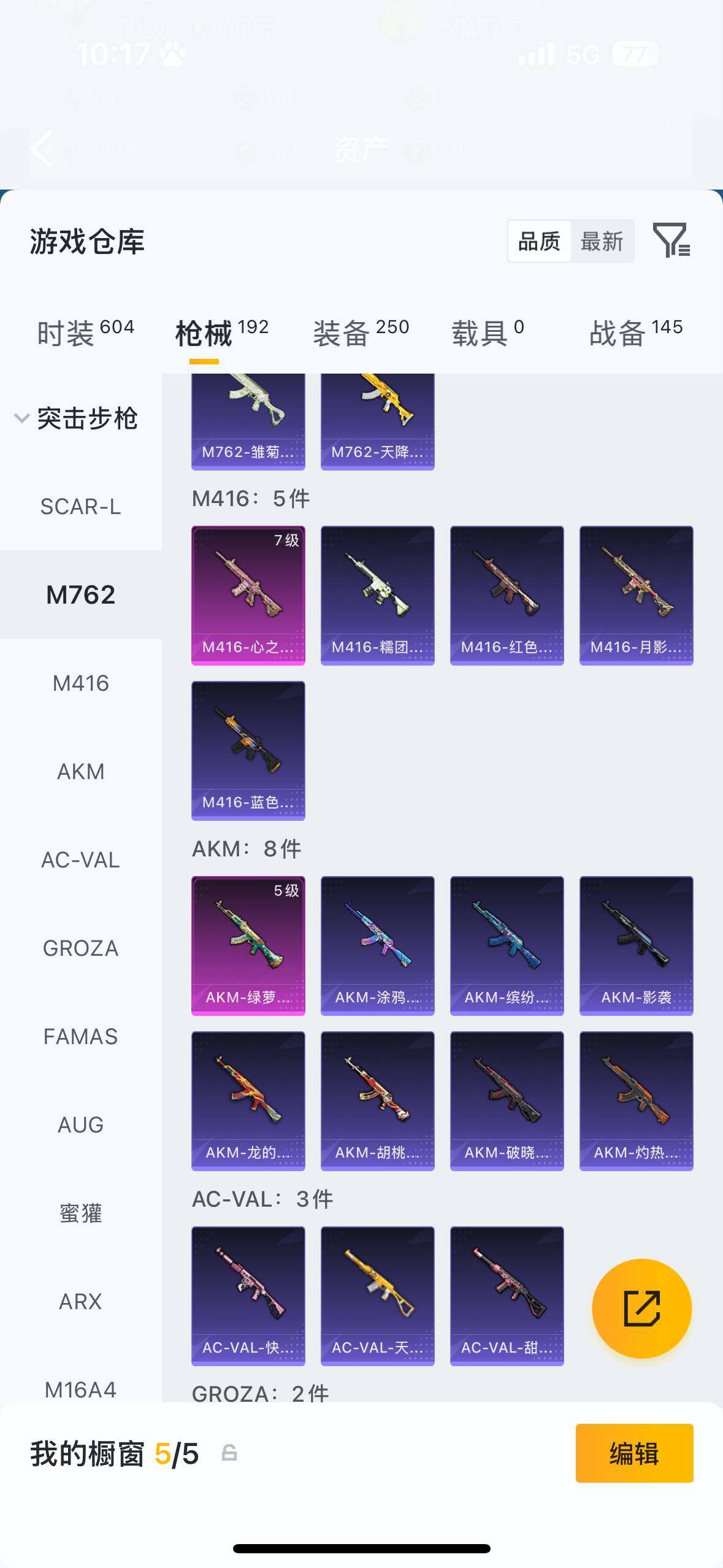Viewport: 723px width, 1568px height.
Task: Select GROZA in the side list
Action: click(80, 948)
